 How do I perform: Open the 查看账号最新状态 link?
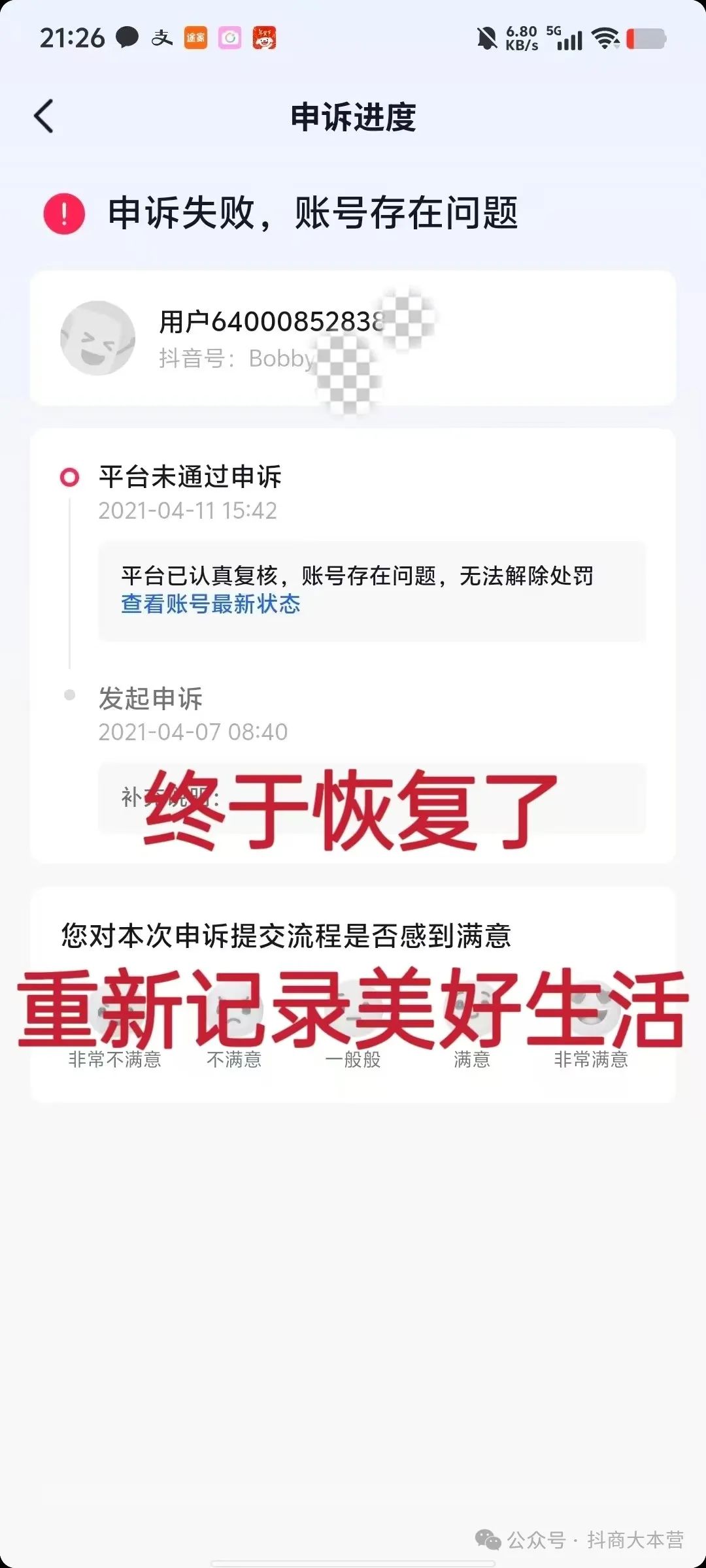pos(210,604)
